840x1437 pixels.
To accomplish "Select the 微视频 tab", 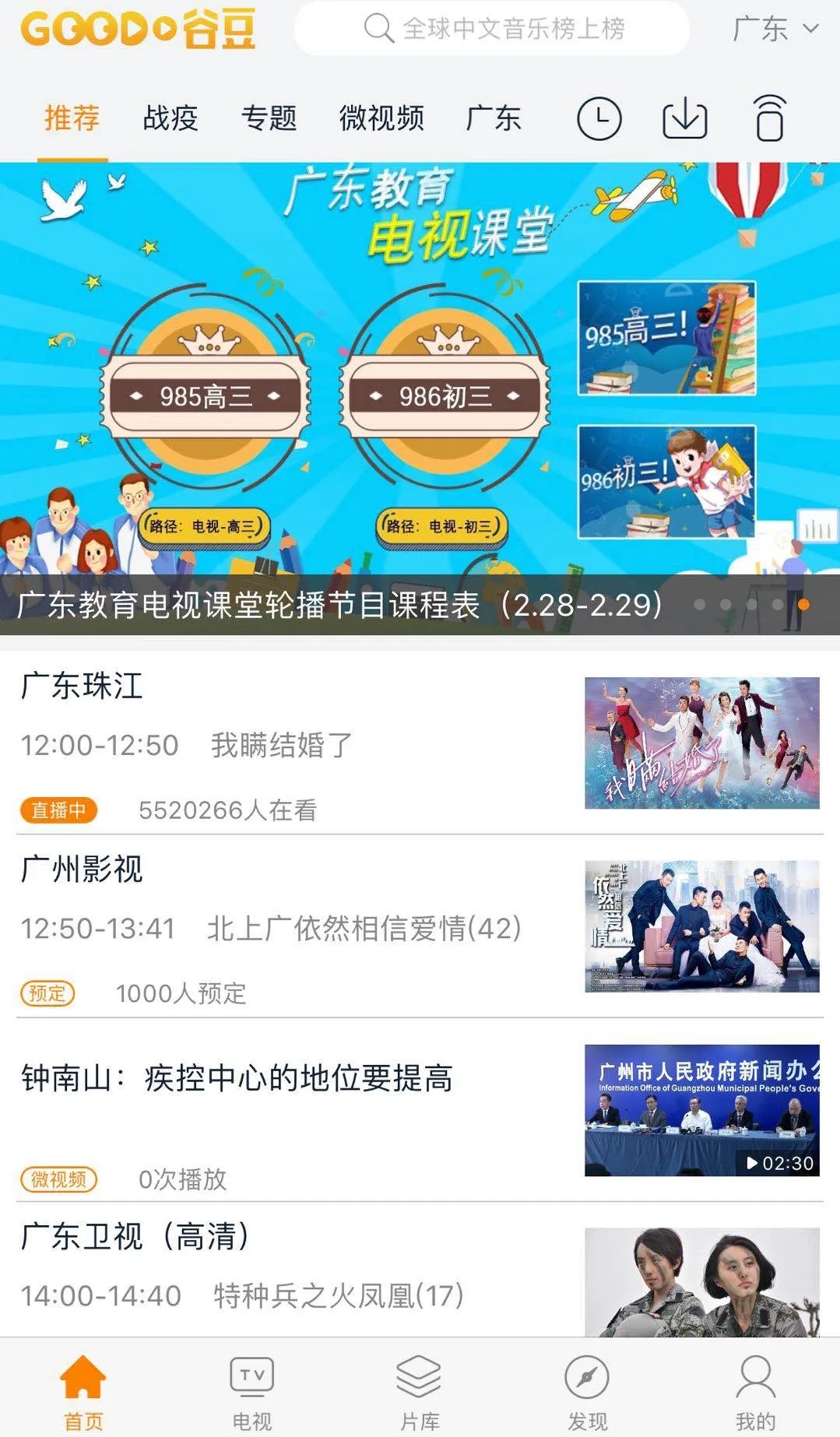I will pyautogui.click(x=381, y=118).
